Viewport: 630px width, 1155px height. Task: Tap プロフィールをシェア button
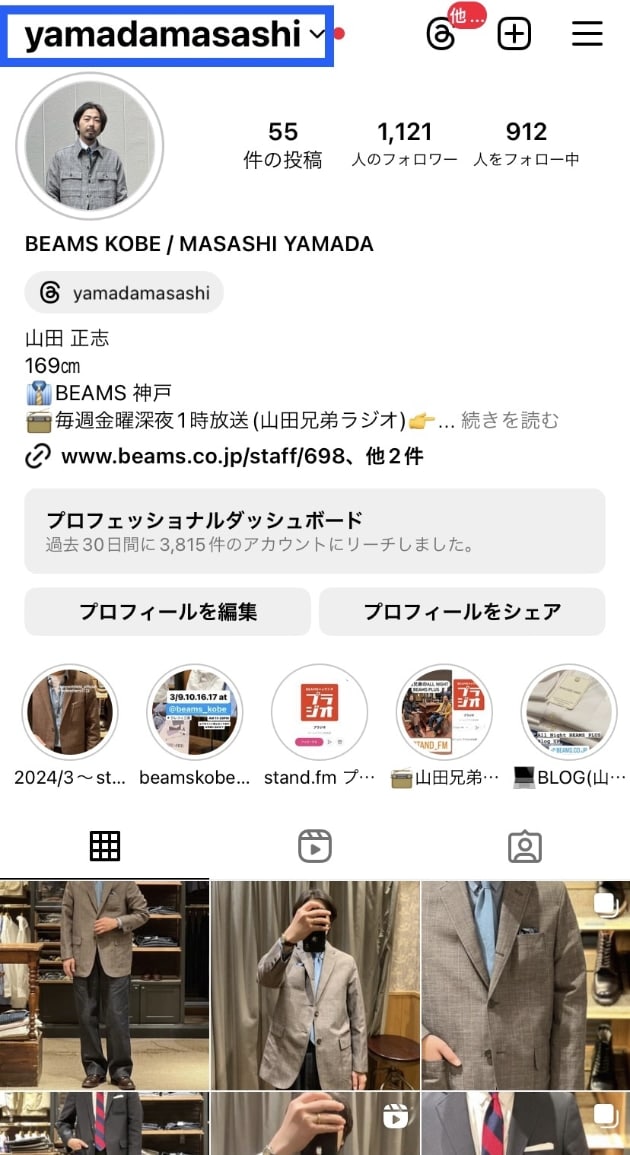[462, 611]
